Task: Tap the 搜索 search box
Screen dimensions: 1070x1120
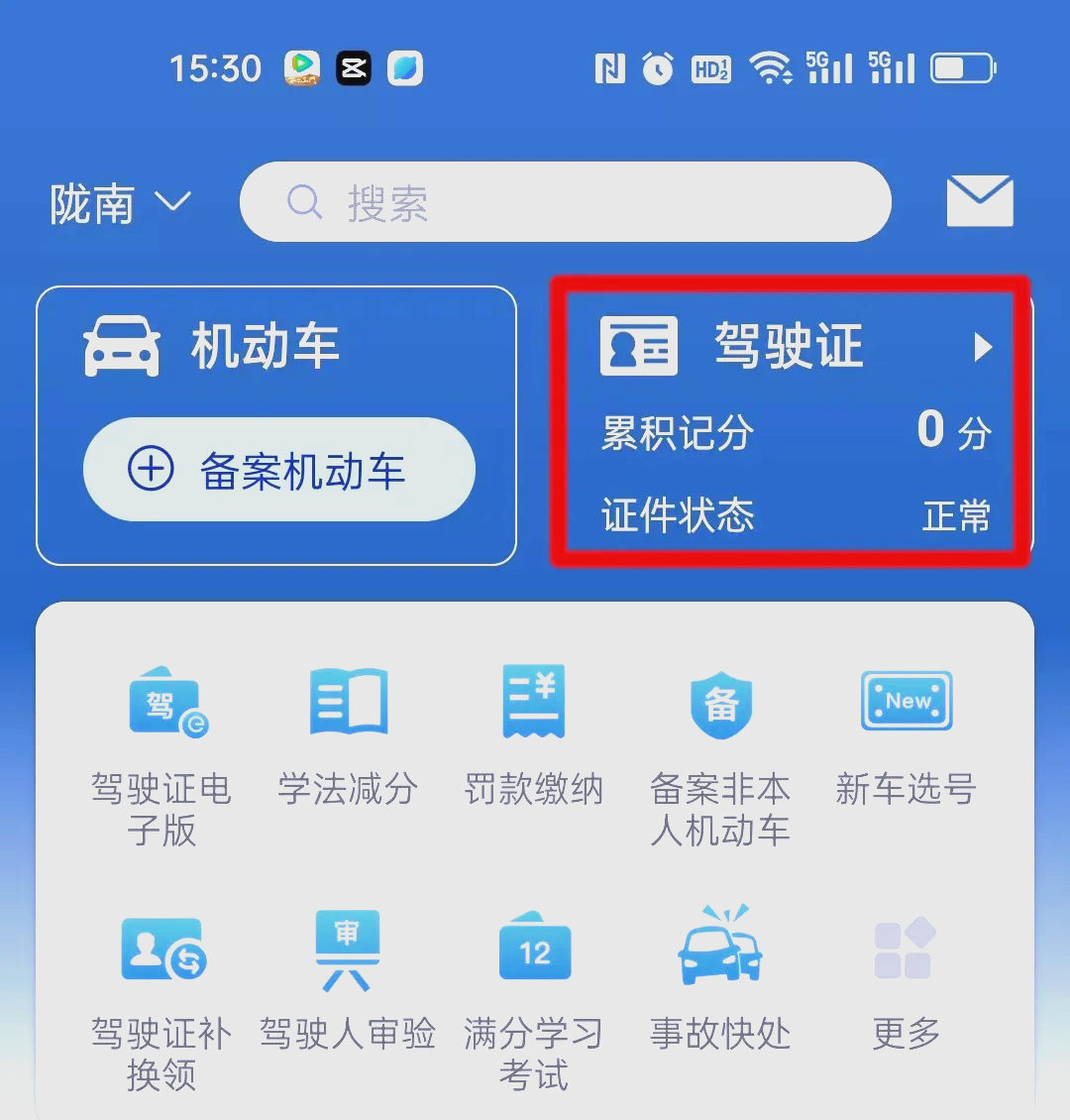Action: (x=565, y=202)
